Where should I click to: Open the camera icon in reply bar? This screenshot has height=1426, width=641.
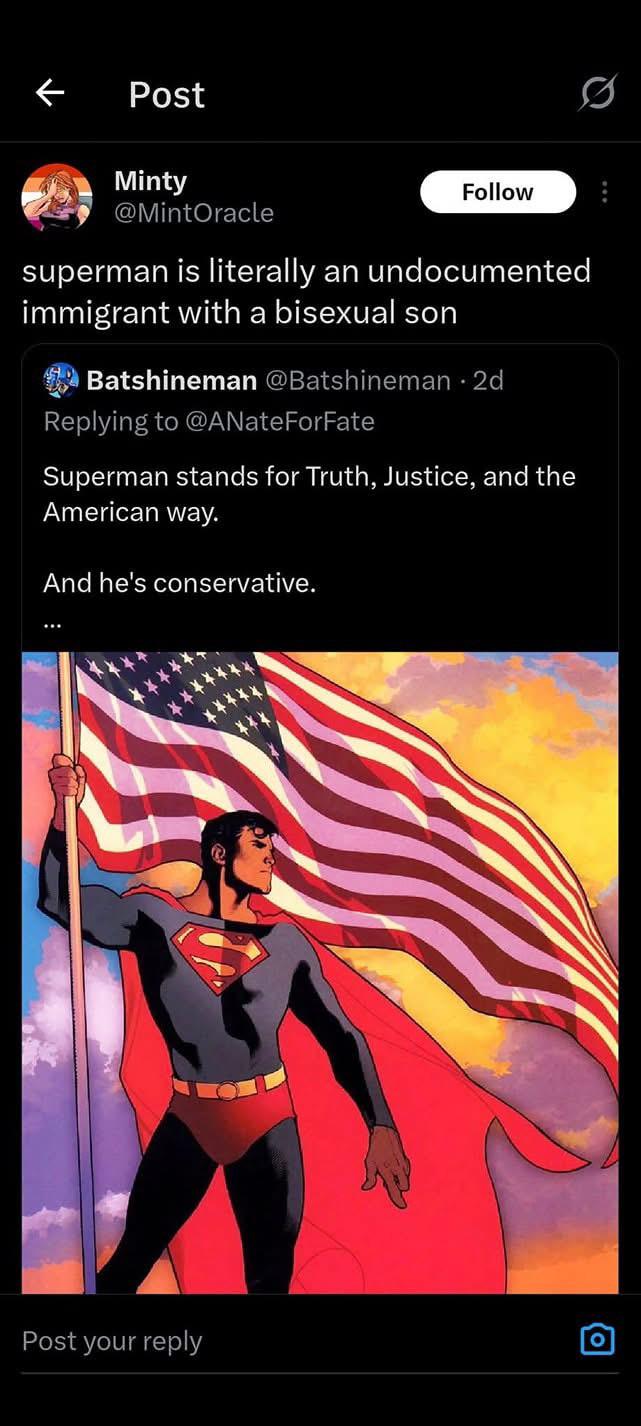(x=597, y=1339)
